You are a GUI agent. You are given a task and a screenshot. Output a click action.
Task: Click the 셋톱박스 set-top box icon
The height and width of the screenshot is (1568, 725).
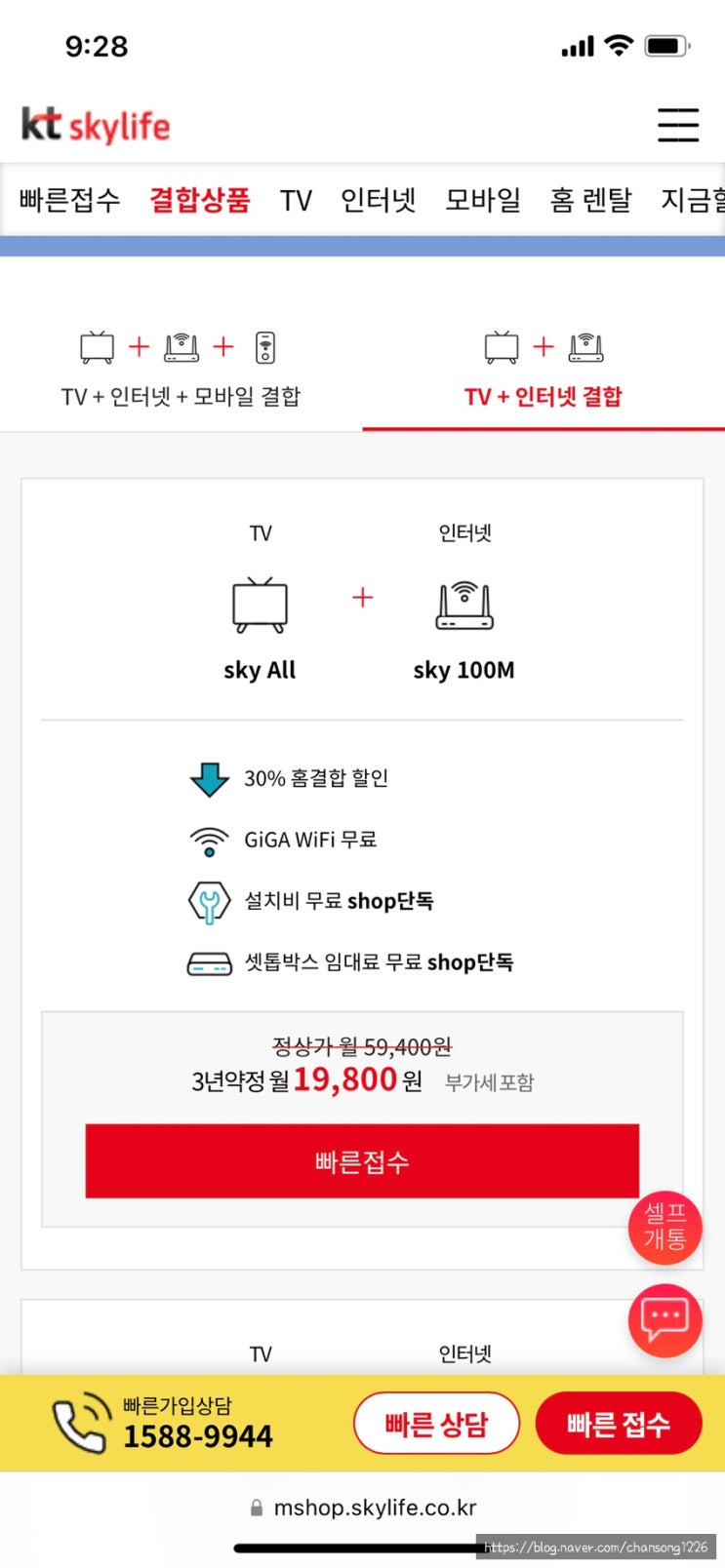point(208,960)
